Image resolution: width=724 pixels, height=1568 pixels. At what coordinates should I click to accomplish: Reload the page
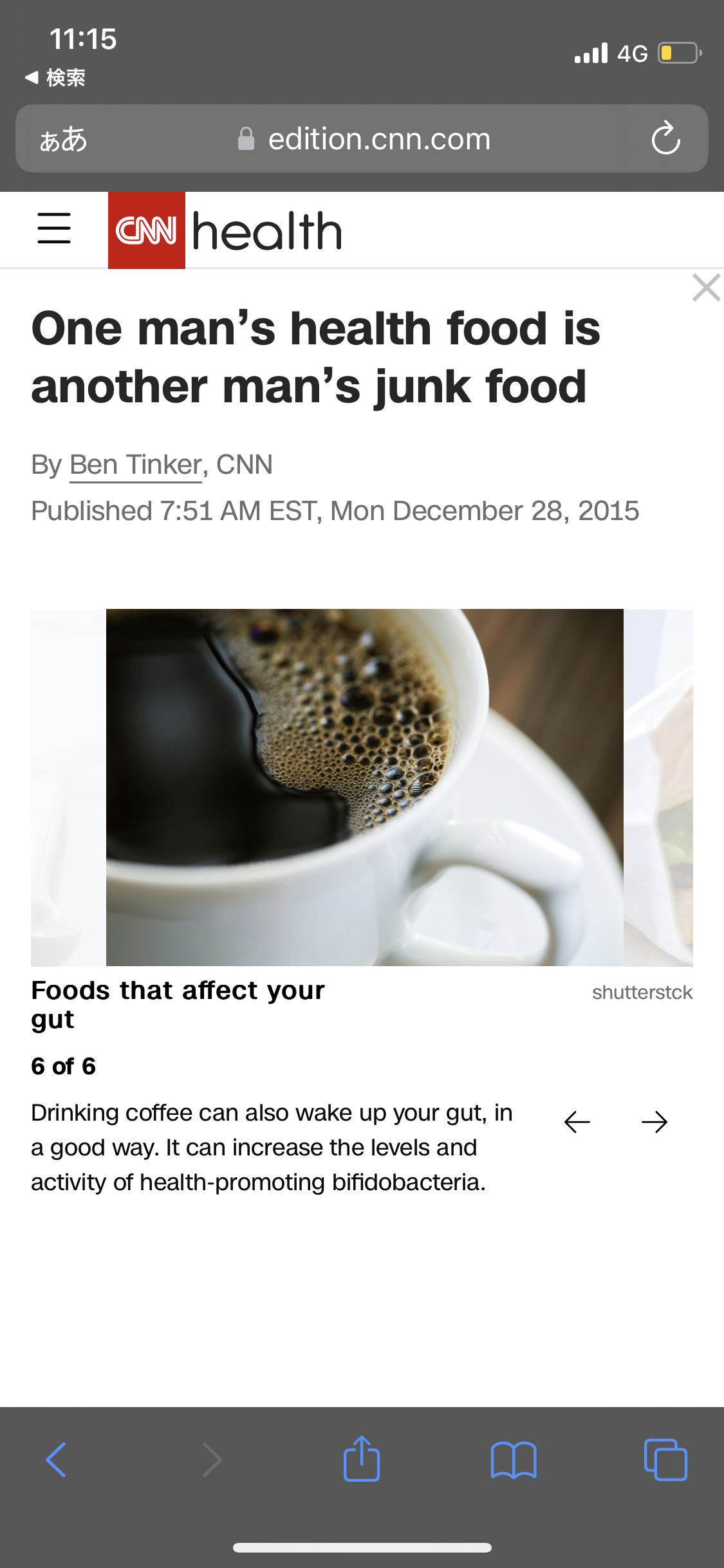[x=665, y=138]
